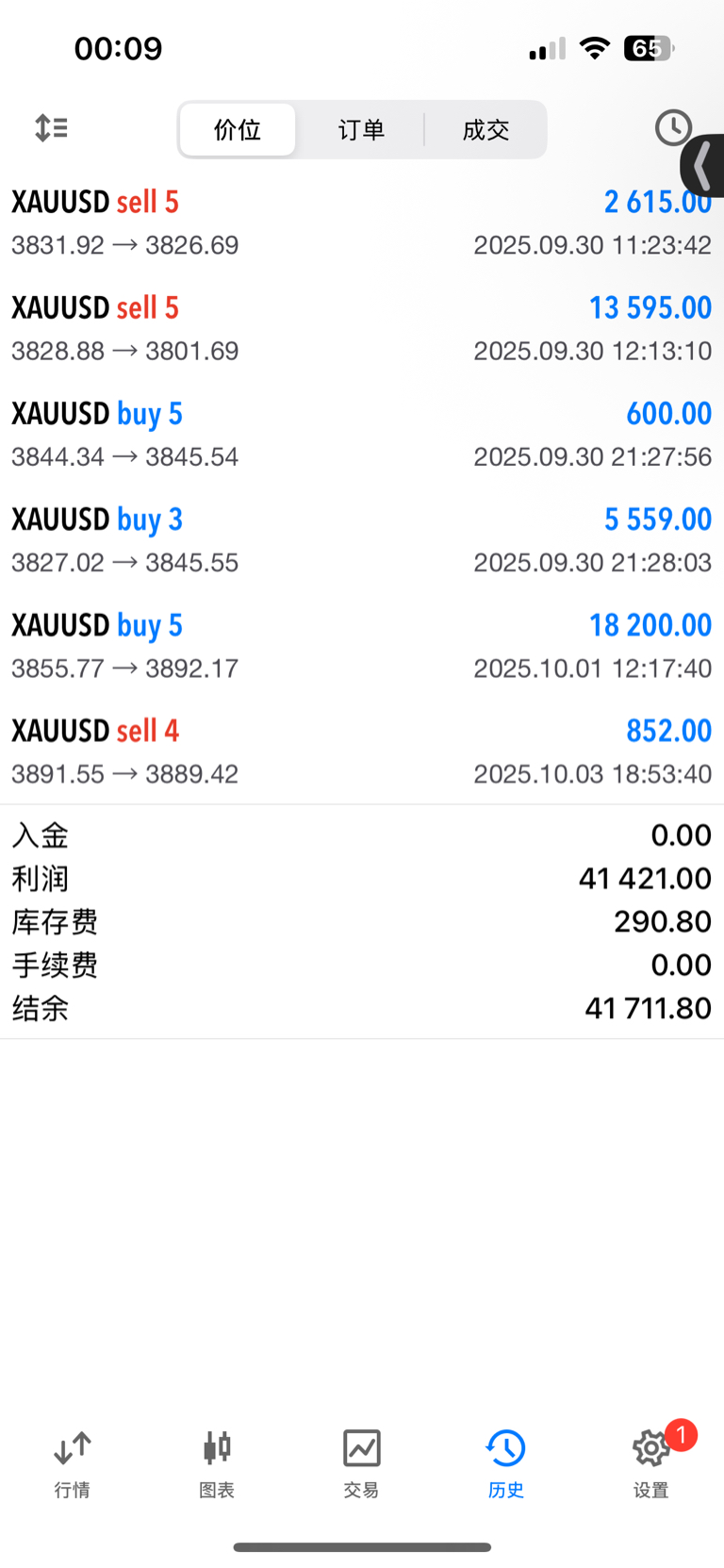Screen dimensions: 724x1568
Task: Open XAUUSD buy 5 trade with 18 200.00 profit
Action: (x=361, y=645)
